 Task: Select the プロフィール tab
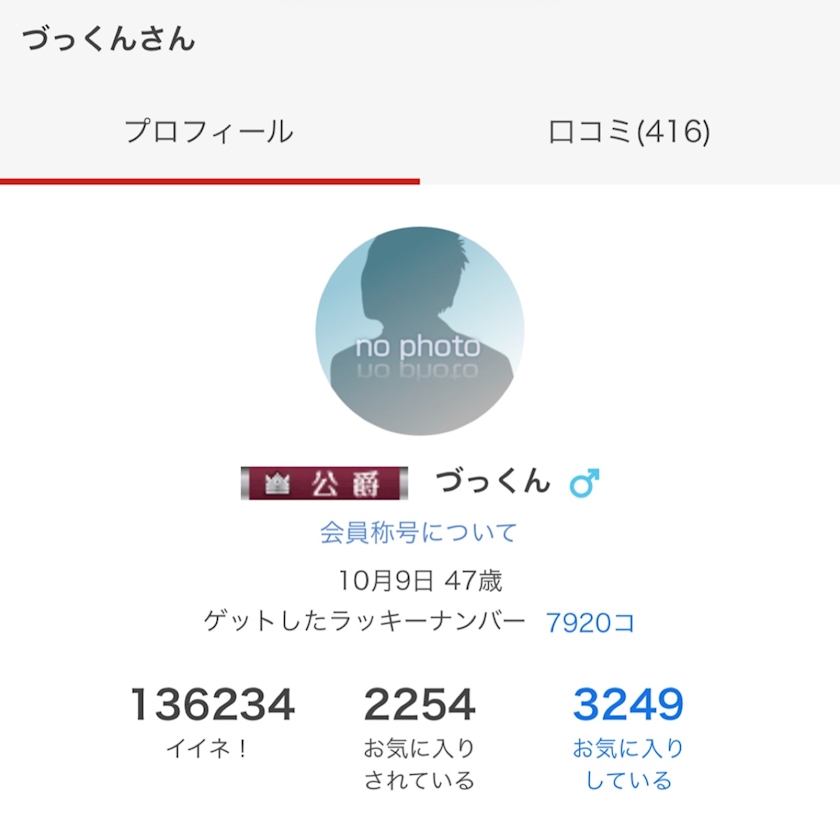pyautogui.click(x=209, y=132)
